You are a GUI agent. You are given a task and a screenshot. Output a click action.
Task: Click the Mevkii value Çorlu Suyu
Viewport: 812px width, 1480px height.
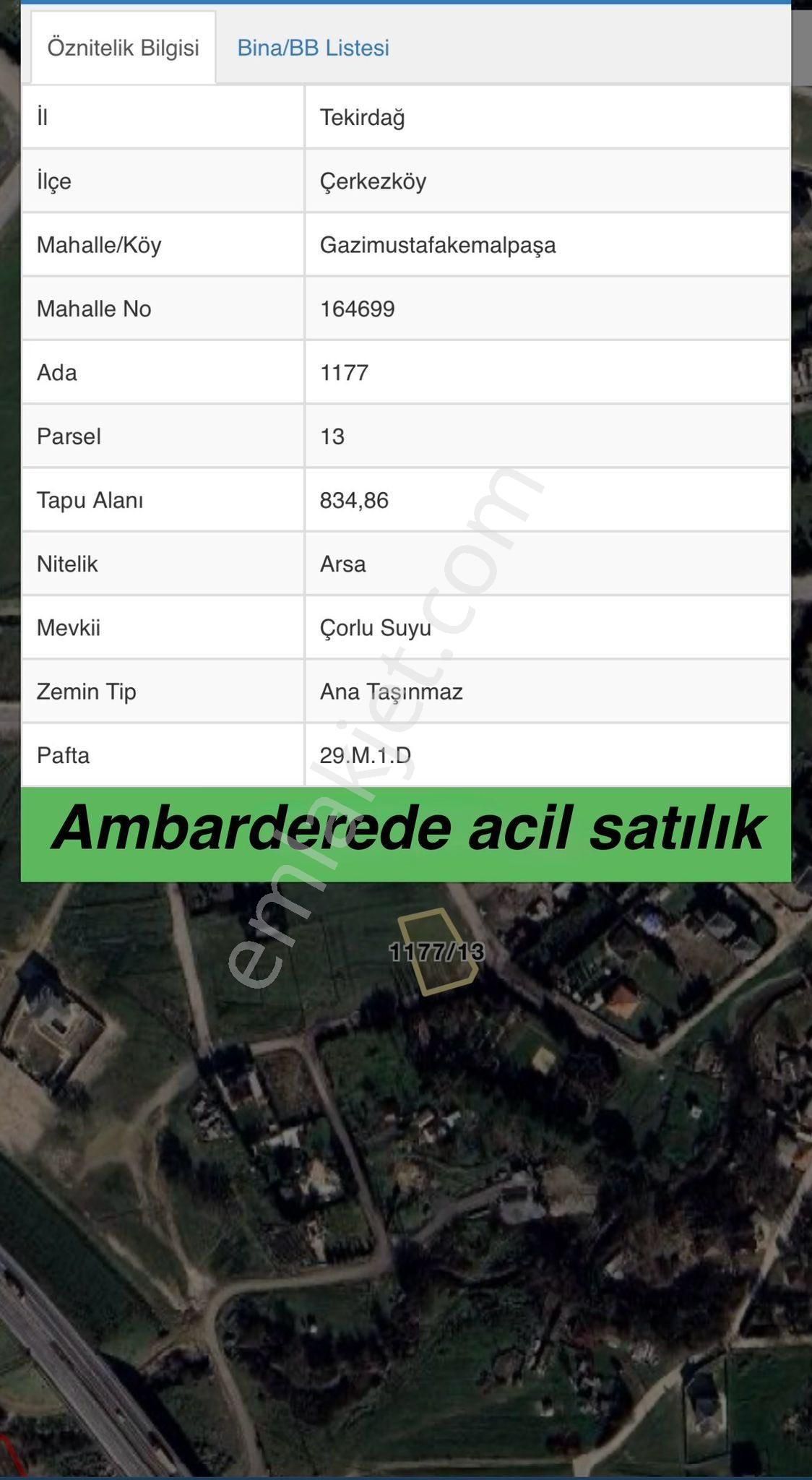coord(373,627)
